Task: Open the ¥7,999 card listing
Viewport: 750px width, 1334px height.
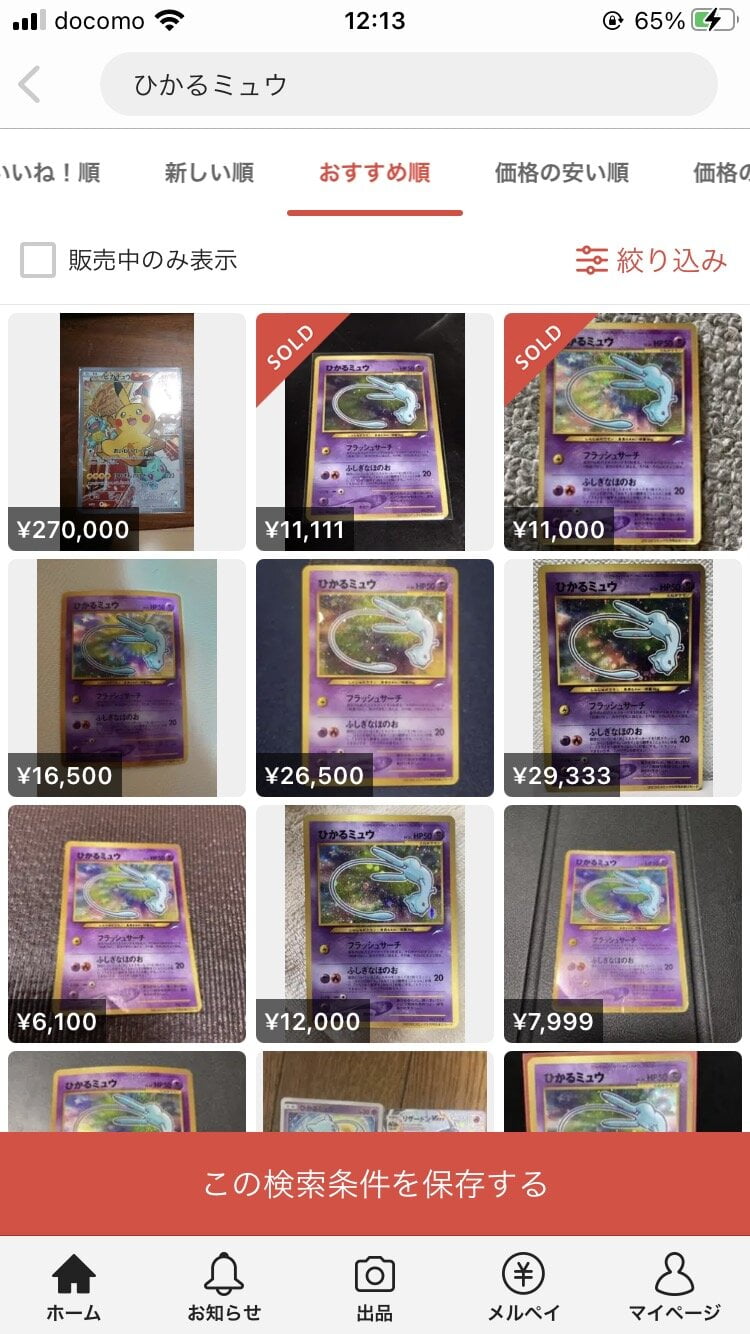Action: 622,923
